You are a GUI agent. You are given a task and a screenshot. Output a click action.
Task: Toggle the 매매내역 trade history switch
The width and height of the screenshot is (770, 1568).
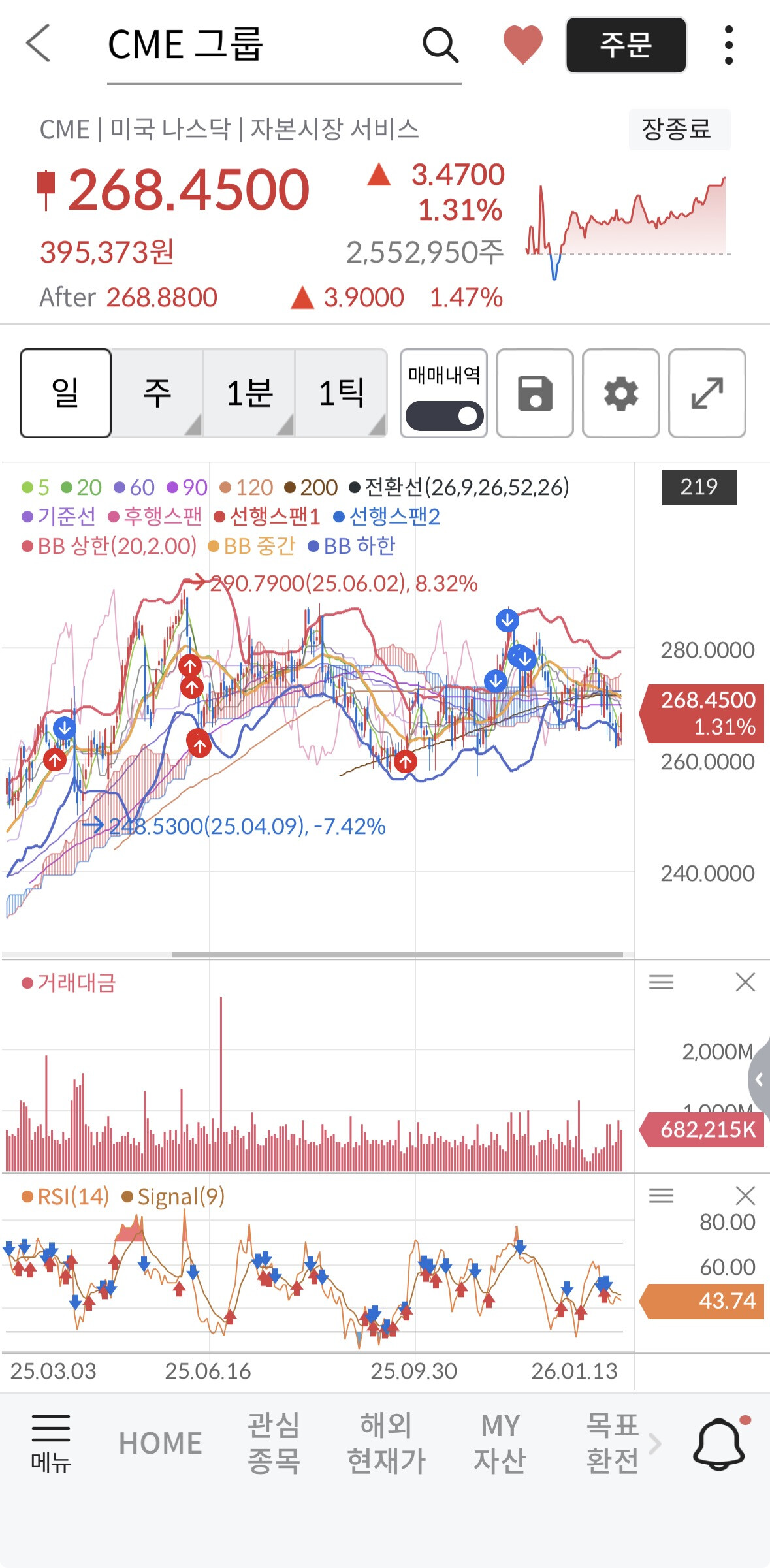click(444, 415)
